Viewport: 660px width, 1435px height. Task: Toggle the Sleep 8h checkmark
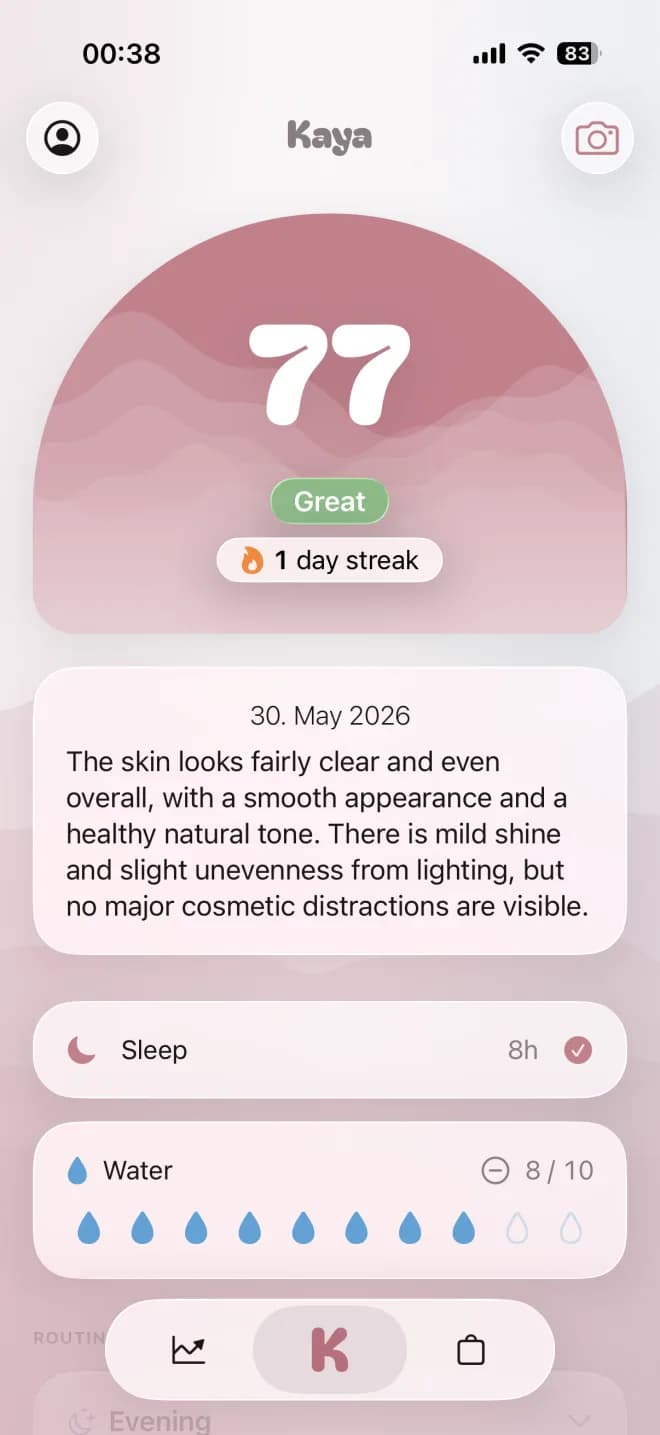point(578,1050)
